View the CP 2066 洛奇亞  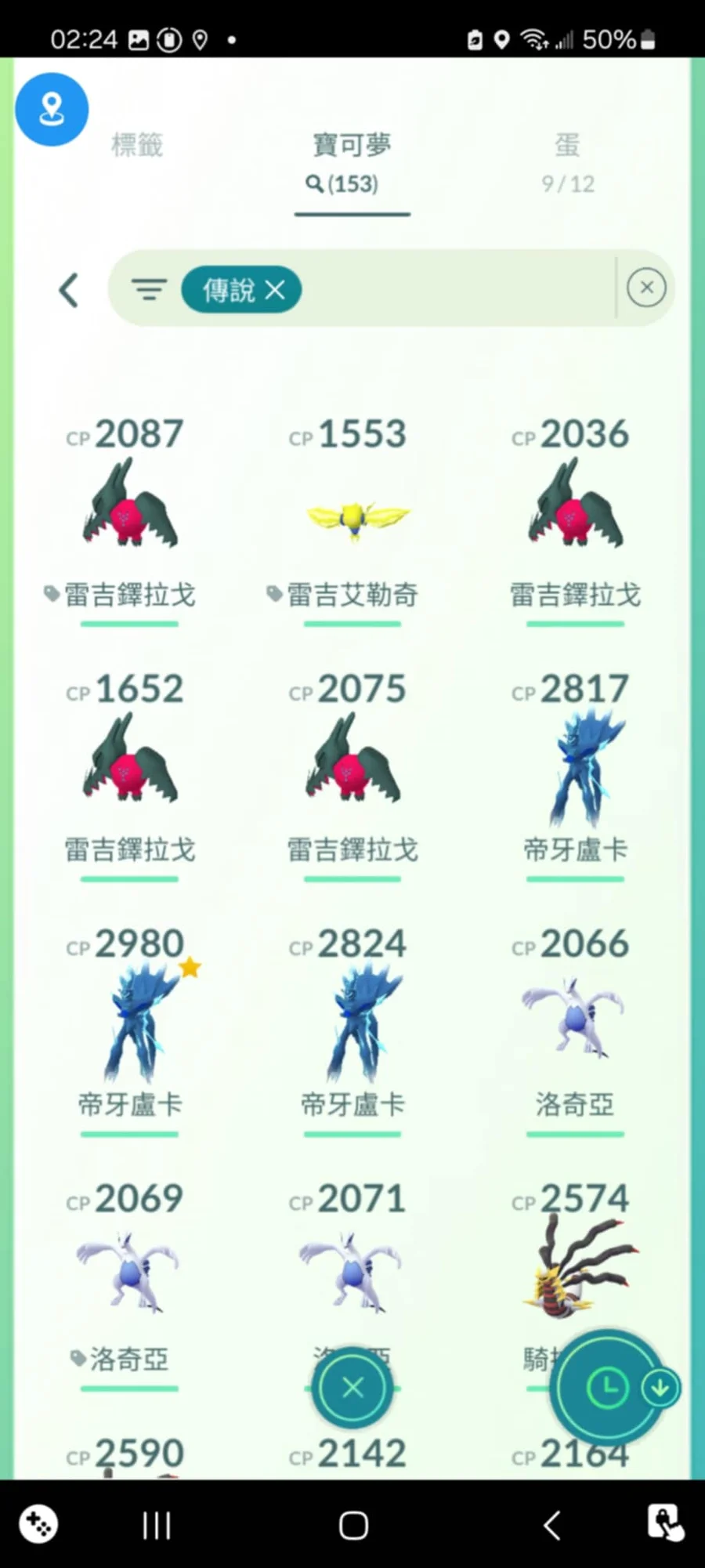(575, 1019)
